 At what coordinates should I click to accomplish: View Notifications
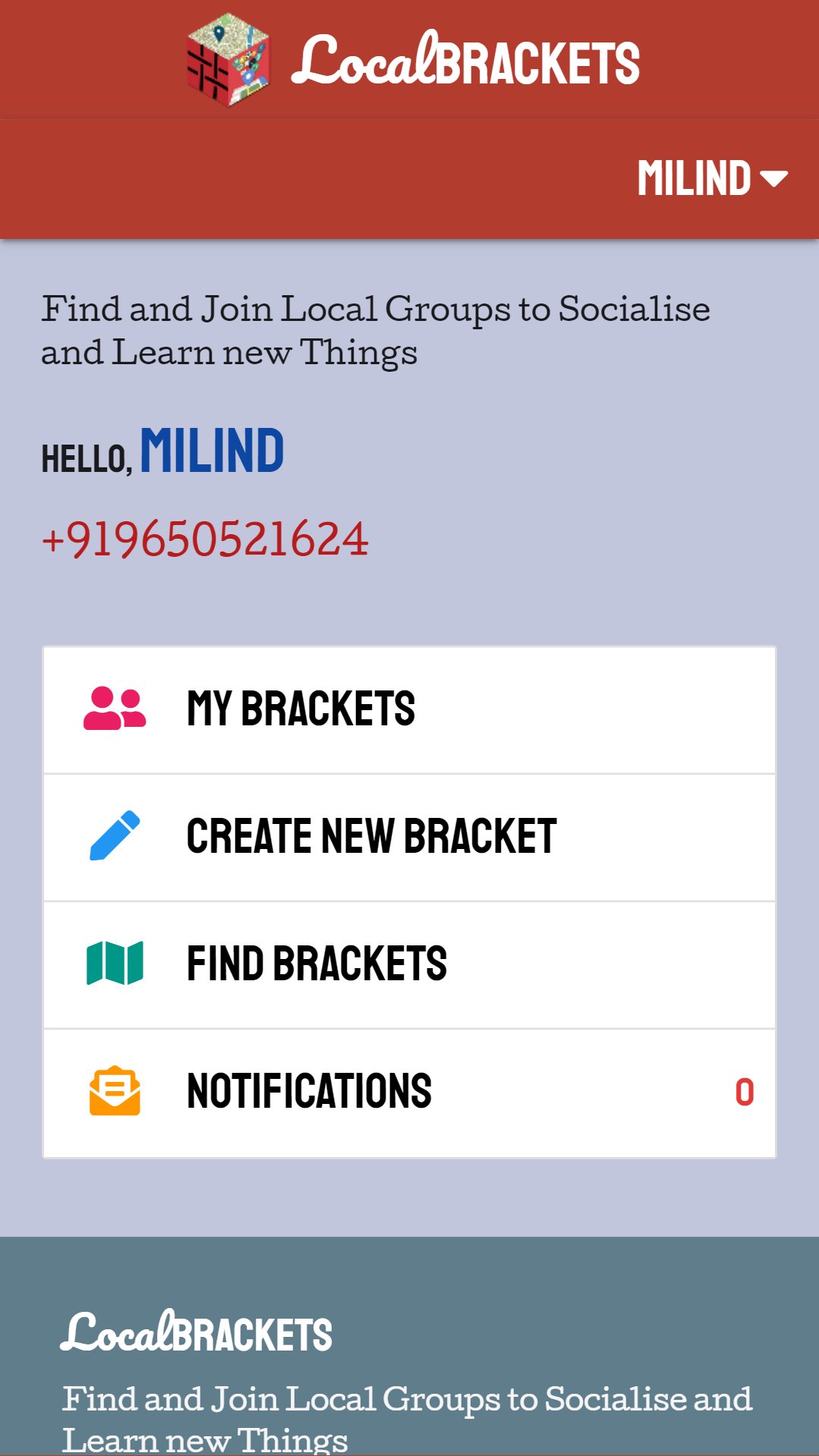[409, 1093]
